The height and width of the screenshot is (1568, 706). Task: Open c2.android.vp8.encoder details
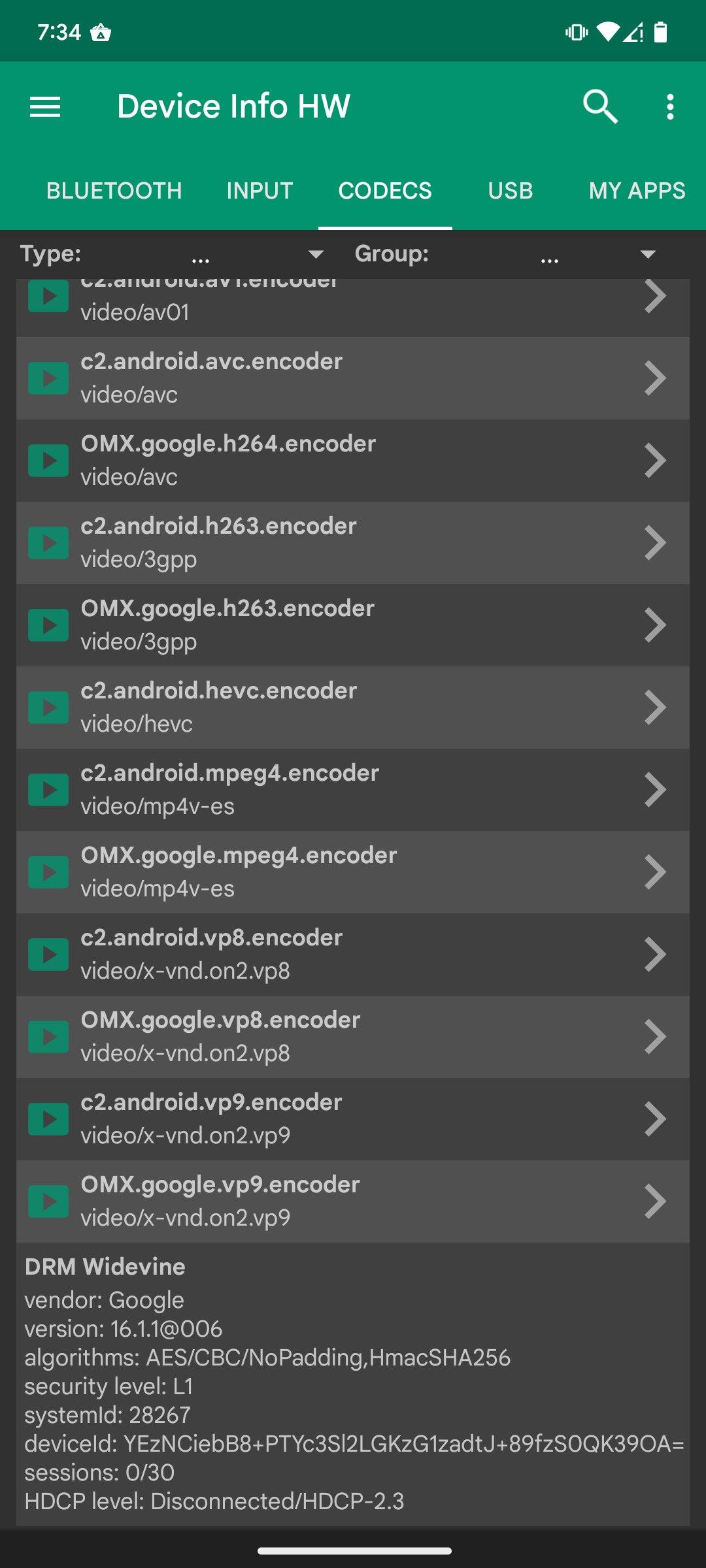(353, 955)
